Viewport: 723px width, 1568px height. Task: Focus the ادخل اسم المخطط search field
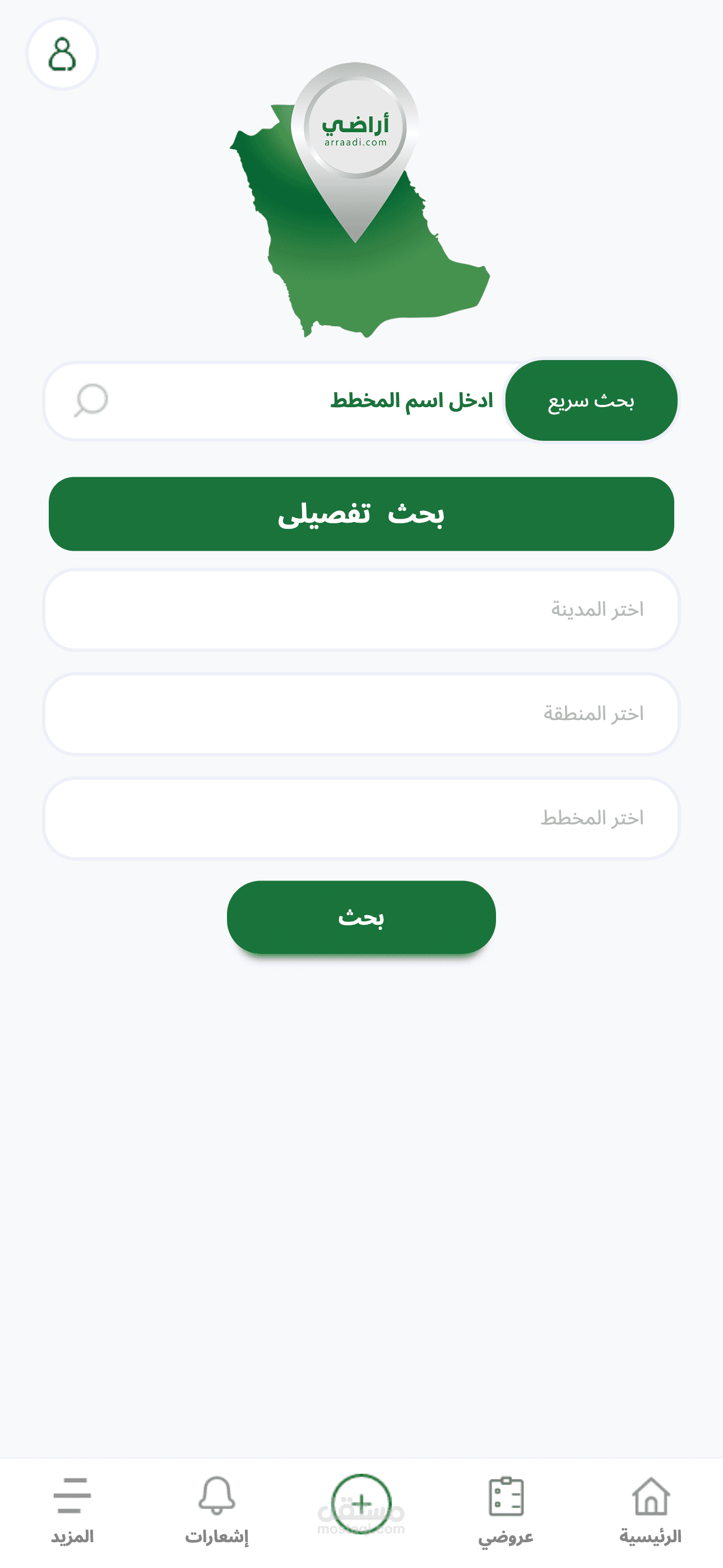coord(304,400)
